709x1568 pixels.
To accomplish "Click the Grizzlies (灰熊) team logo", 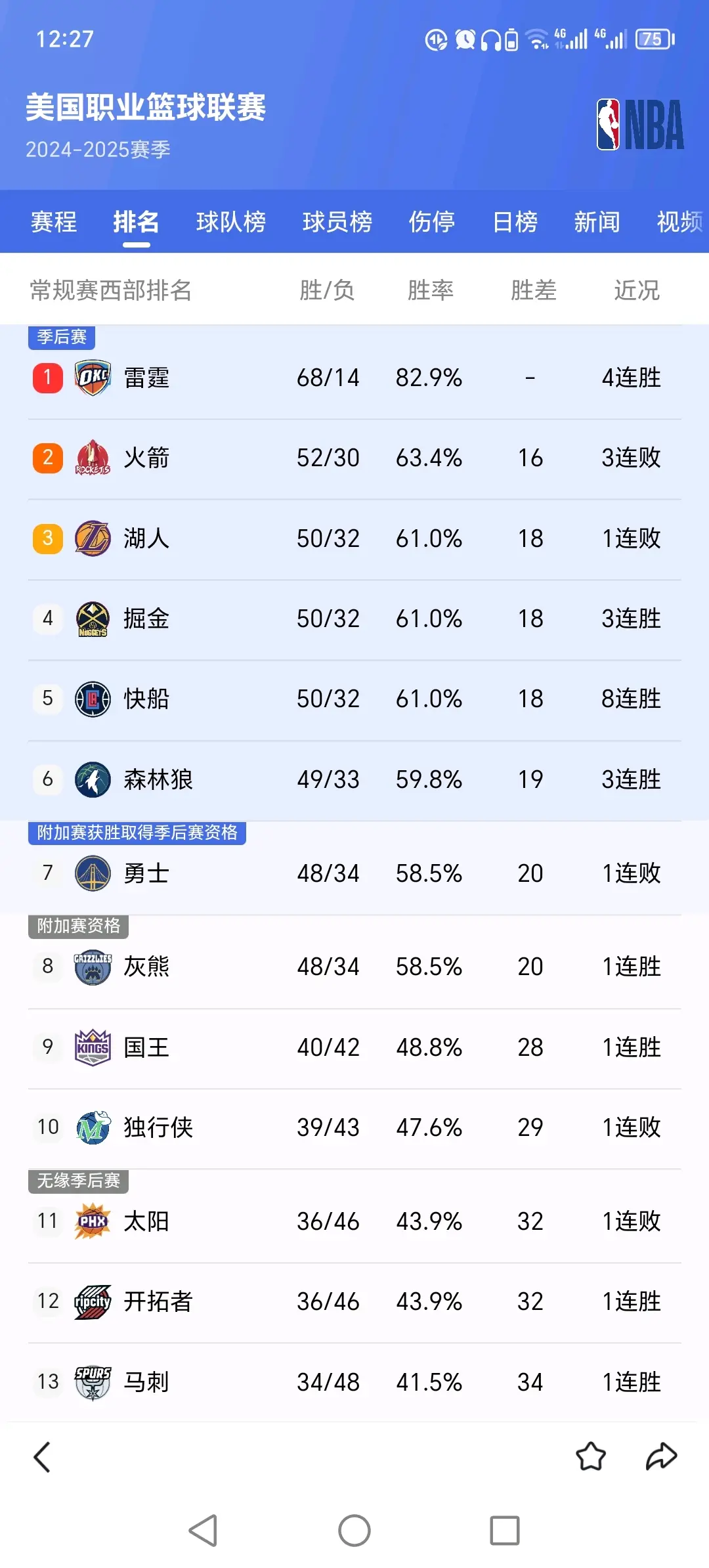I will (x=94, y=966).
